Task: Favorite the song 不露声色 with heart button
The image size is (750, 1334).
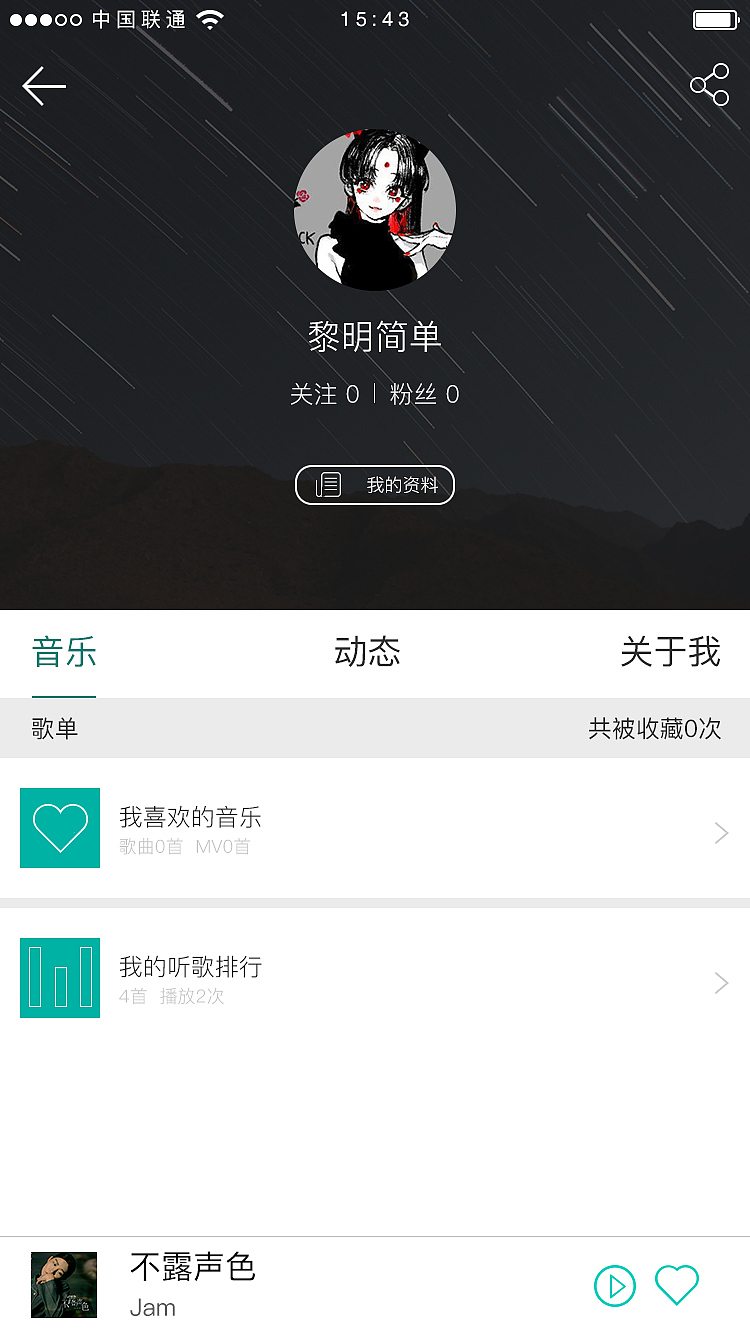Action: tap(677, 1285)
